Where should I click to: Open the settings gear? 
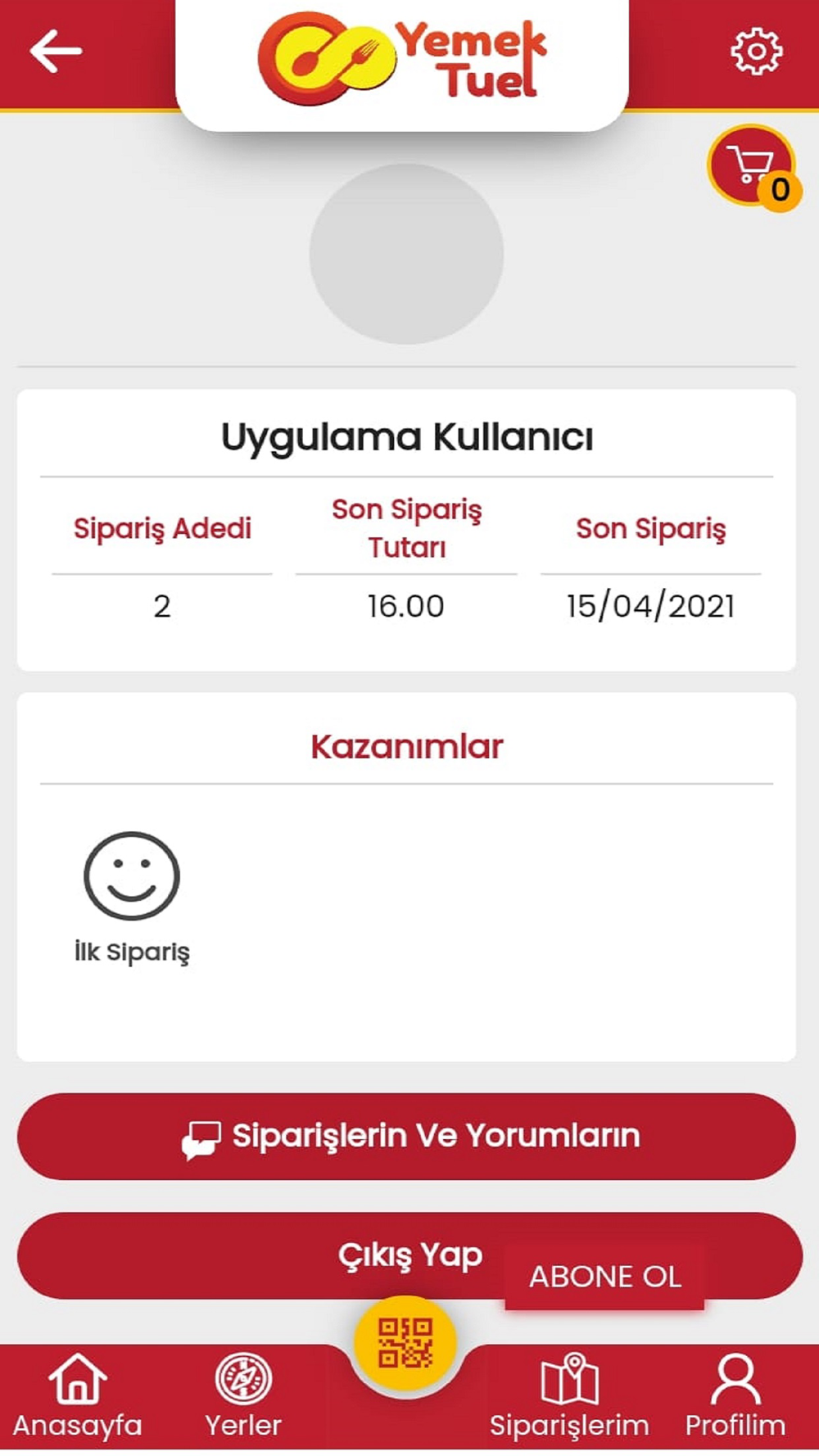point(756,52)
